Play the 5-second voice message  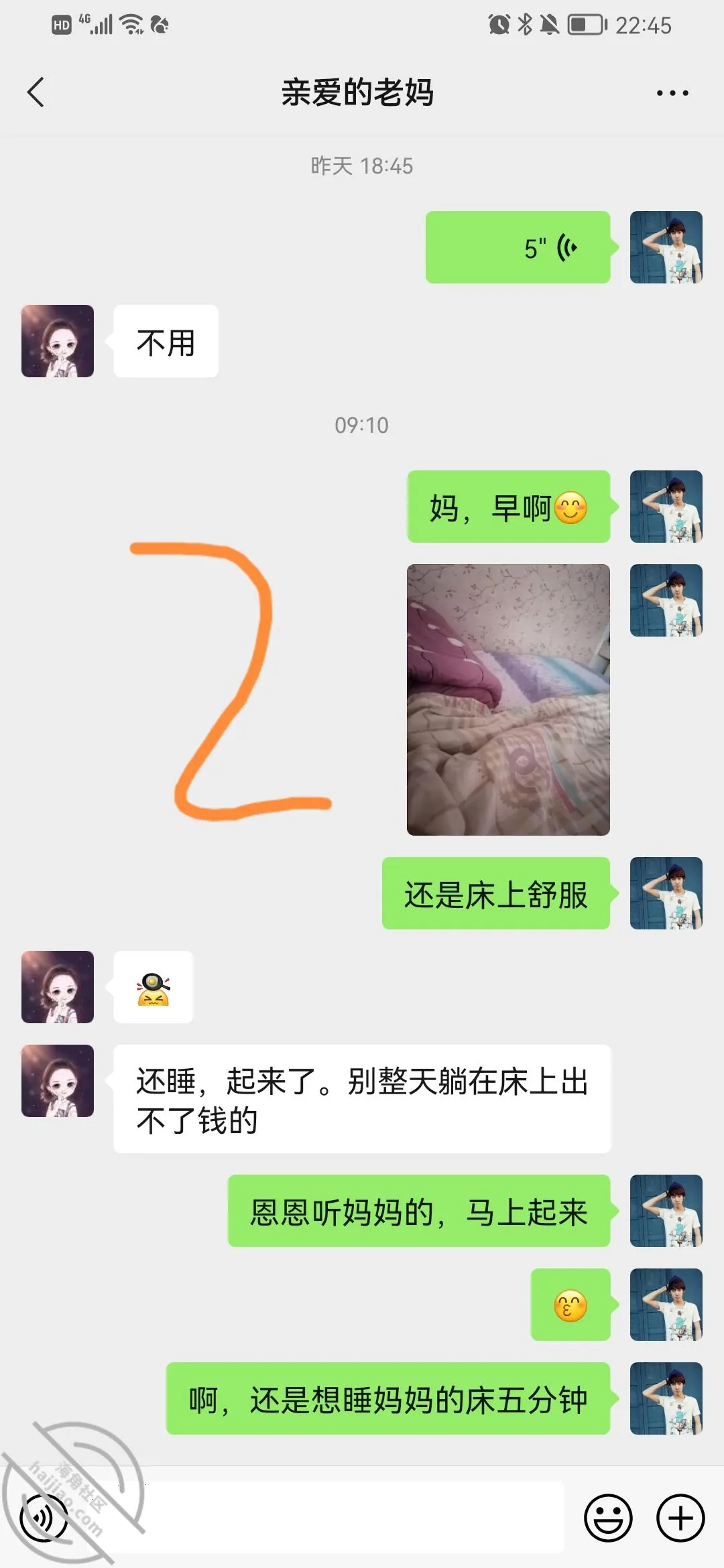[x=518, y=247]
